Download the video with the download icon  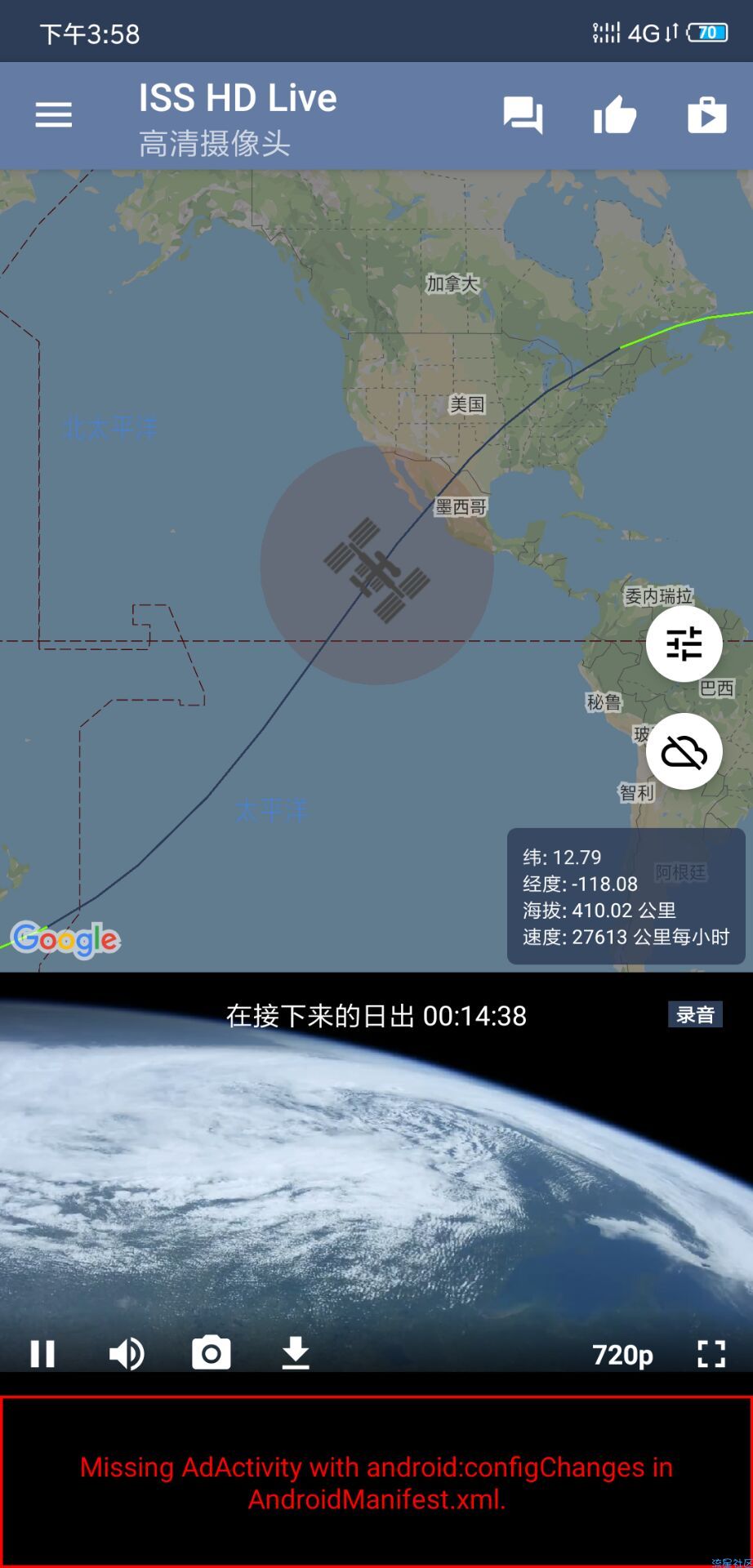pyautogui.click(x=295, y=1354)
